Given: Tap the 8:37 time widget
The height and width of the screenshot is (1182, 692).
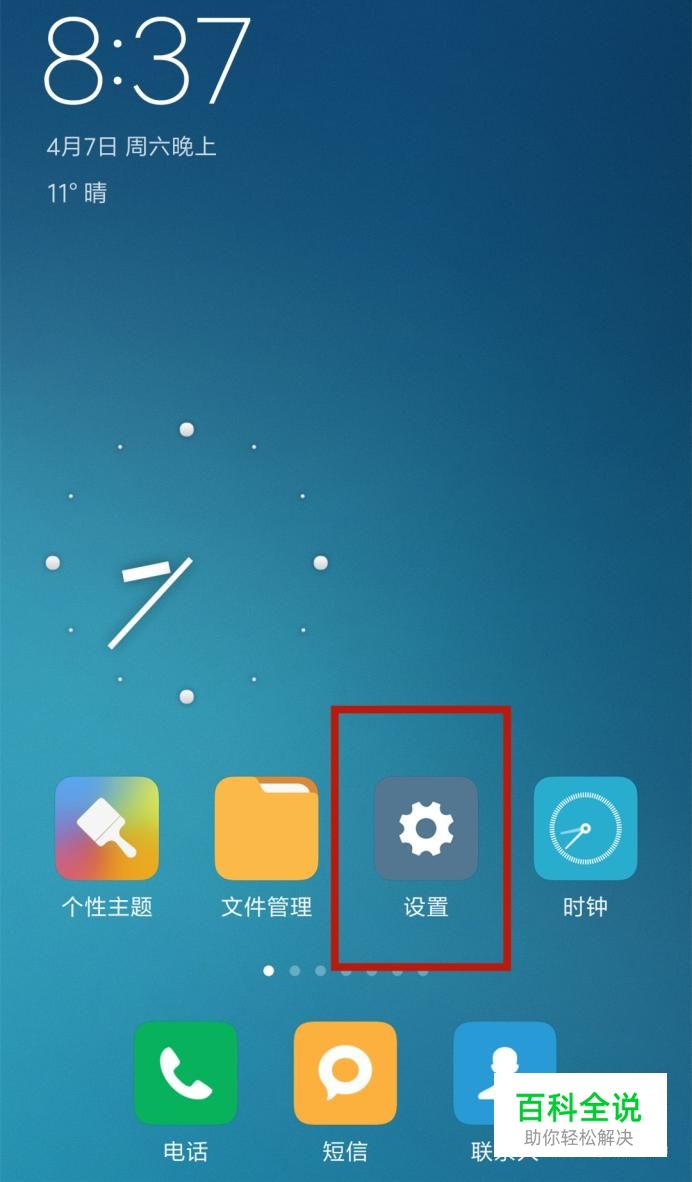Looking at the screenshot, I should pos(147,60).
